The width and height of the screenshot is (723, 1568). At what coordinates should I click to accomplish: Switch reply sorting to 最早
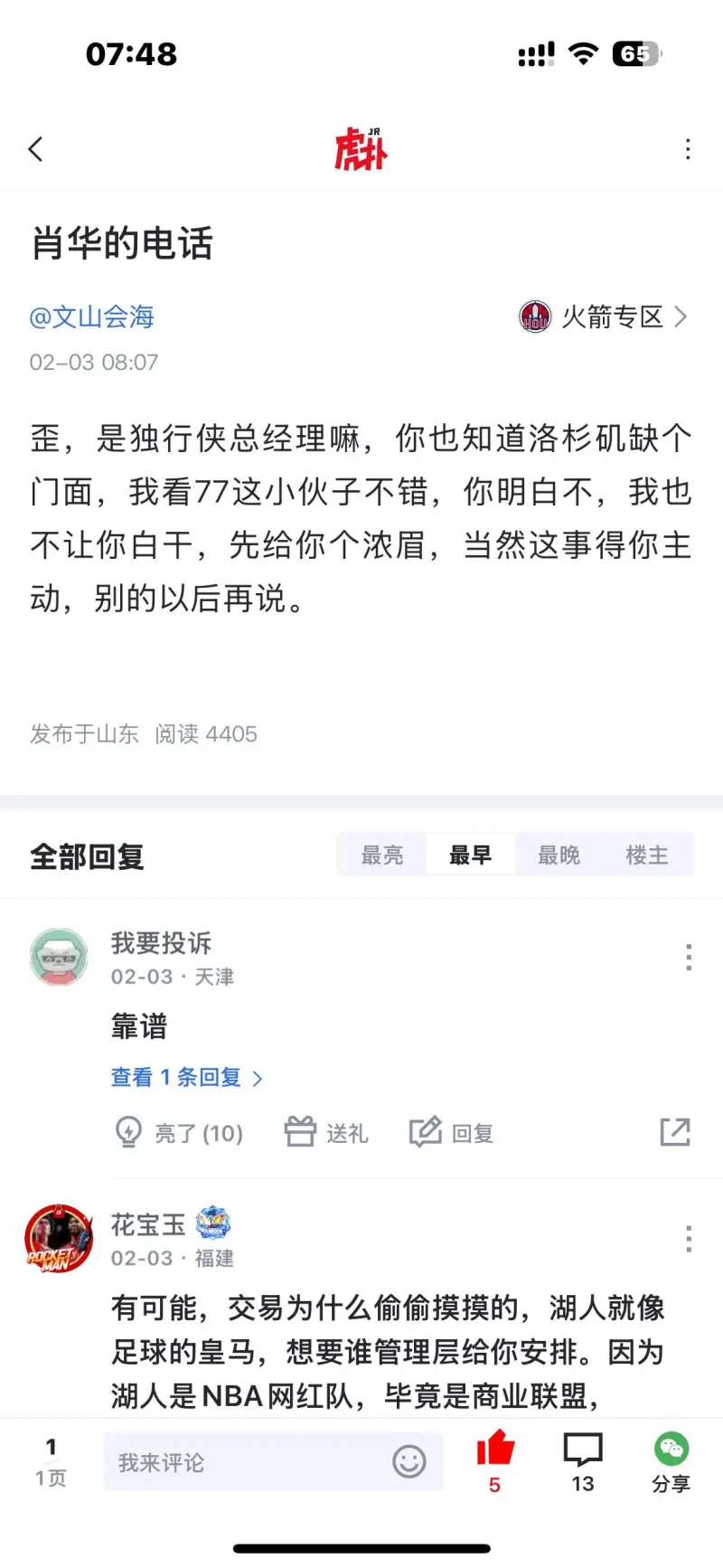(x=470, y=855)
